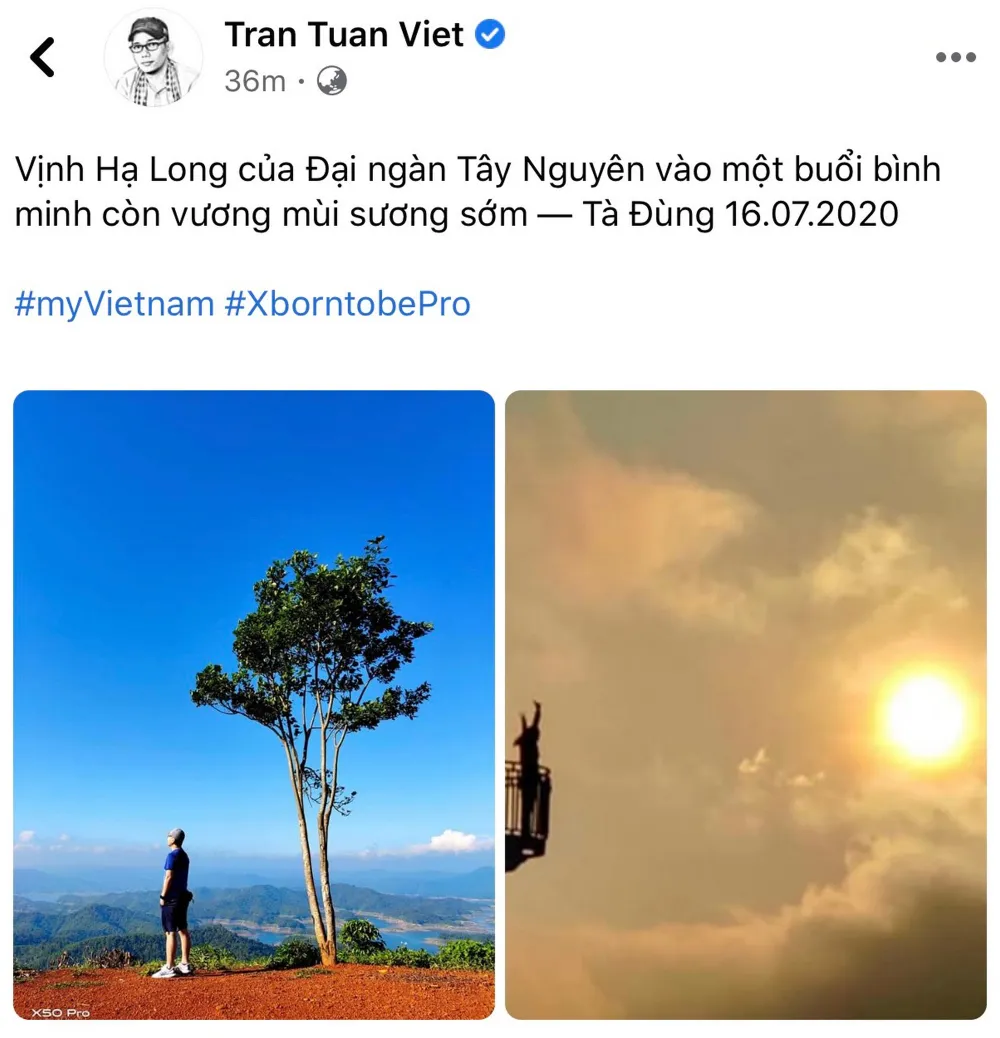The image size is (1000, 1038).
Task: Open Tran Tuan Viet's profile picture
Action: click(154, 57)
